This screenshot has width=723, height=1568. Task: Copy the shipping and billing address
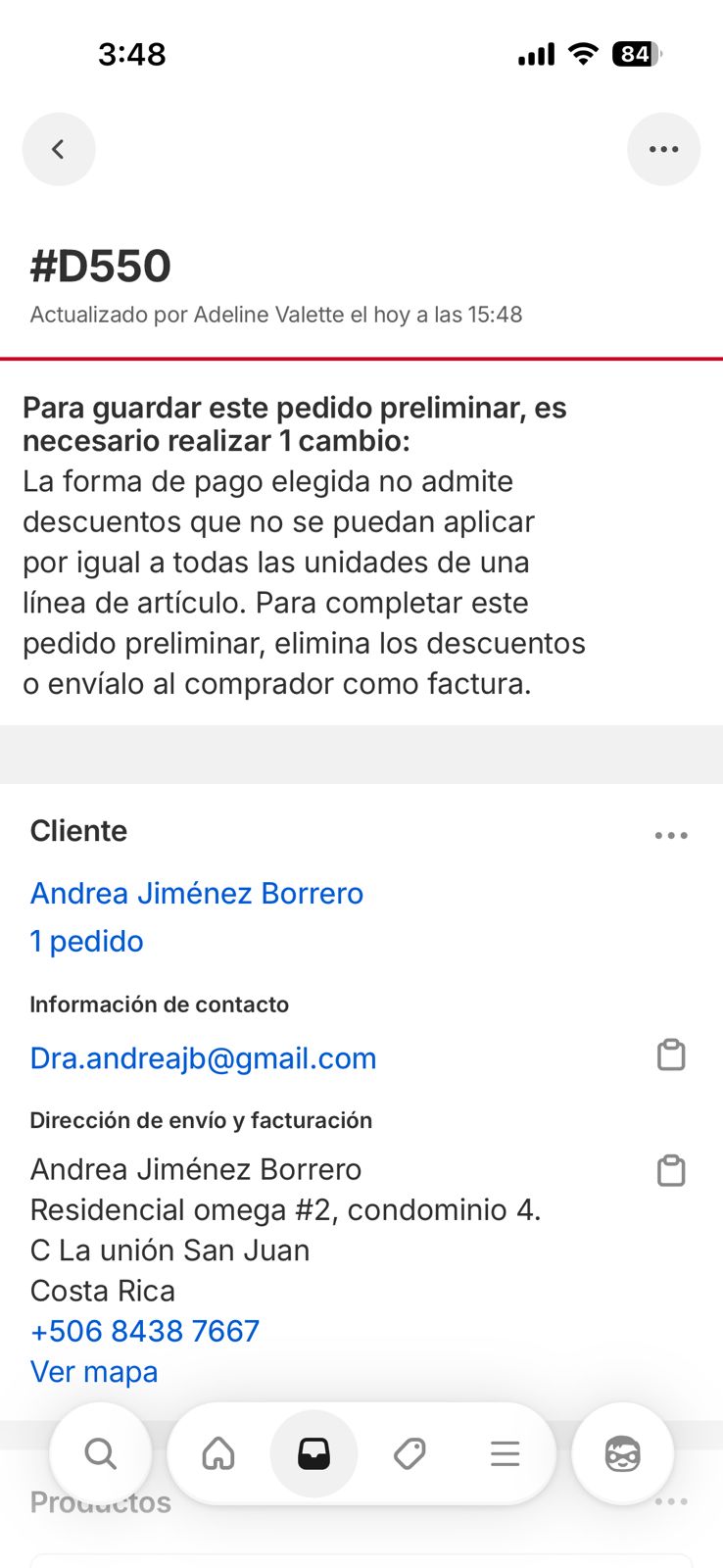point(671,1171)
